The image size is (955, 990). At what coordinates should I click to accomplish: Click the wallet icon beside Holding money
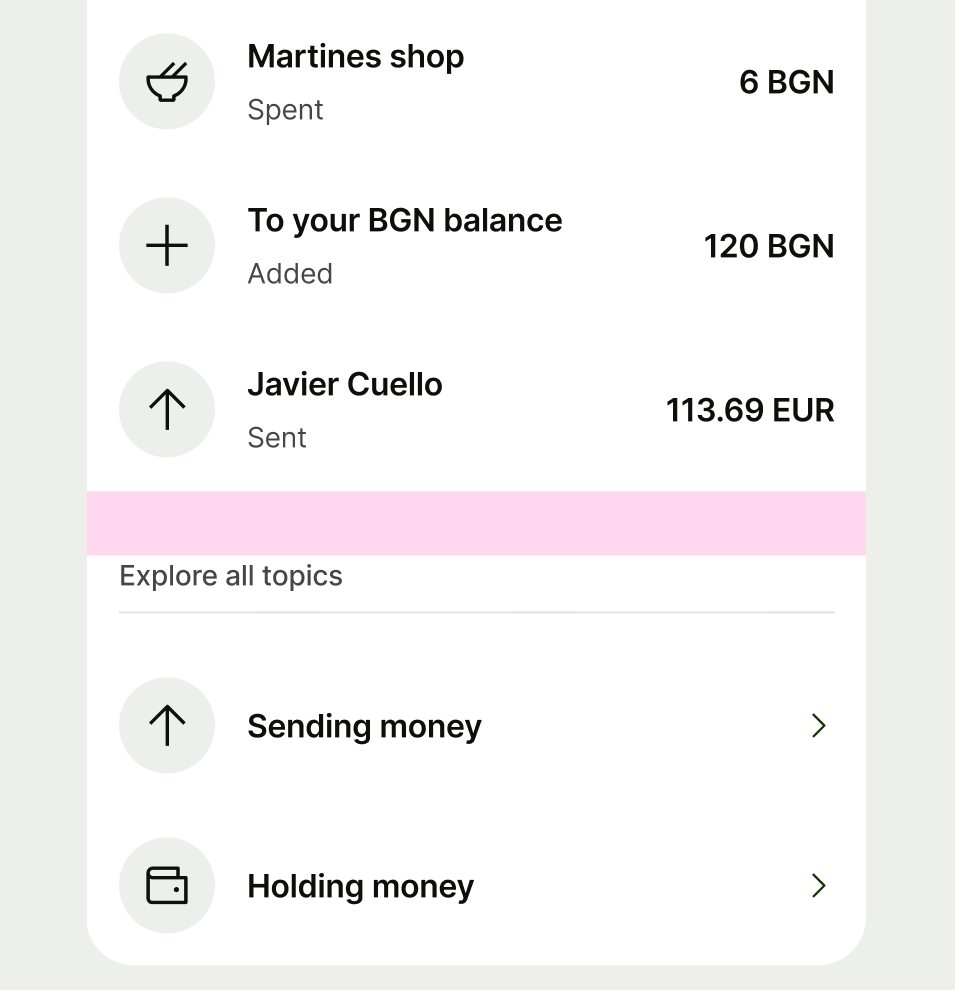167,885
